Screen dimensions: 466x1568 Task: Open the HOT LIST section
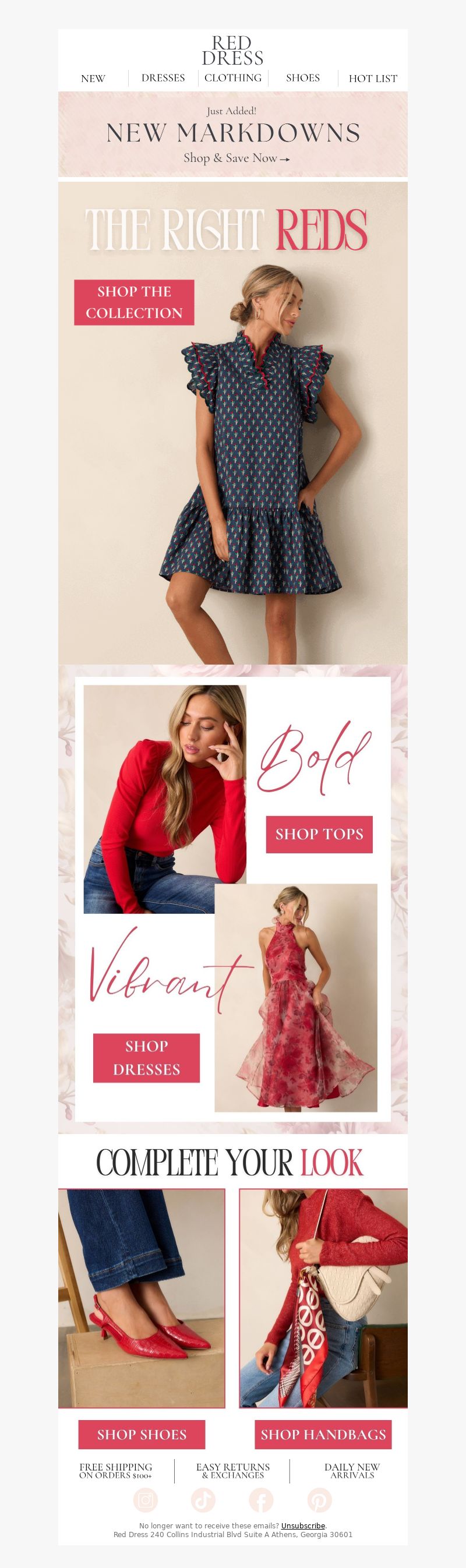pos(372,79)
